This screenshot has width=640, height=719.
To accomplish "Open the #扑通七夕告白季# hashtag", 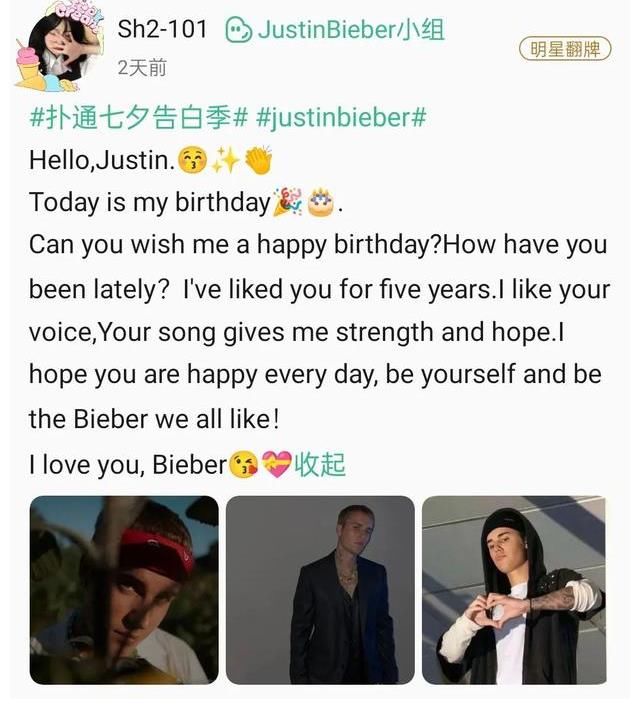I will pyautogui.click(x=138, y=116).
